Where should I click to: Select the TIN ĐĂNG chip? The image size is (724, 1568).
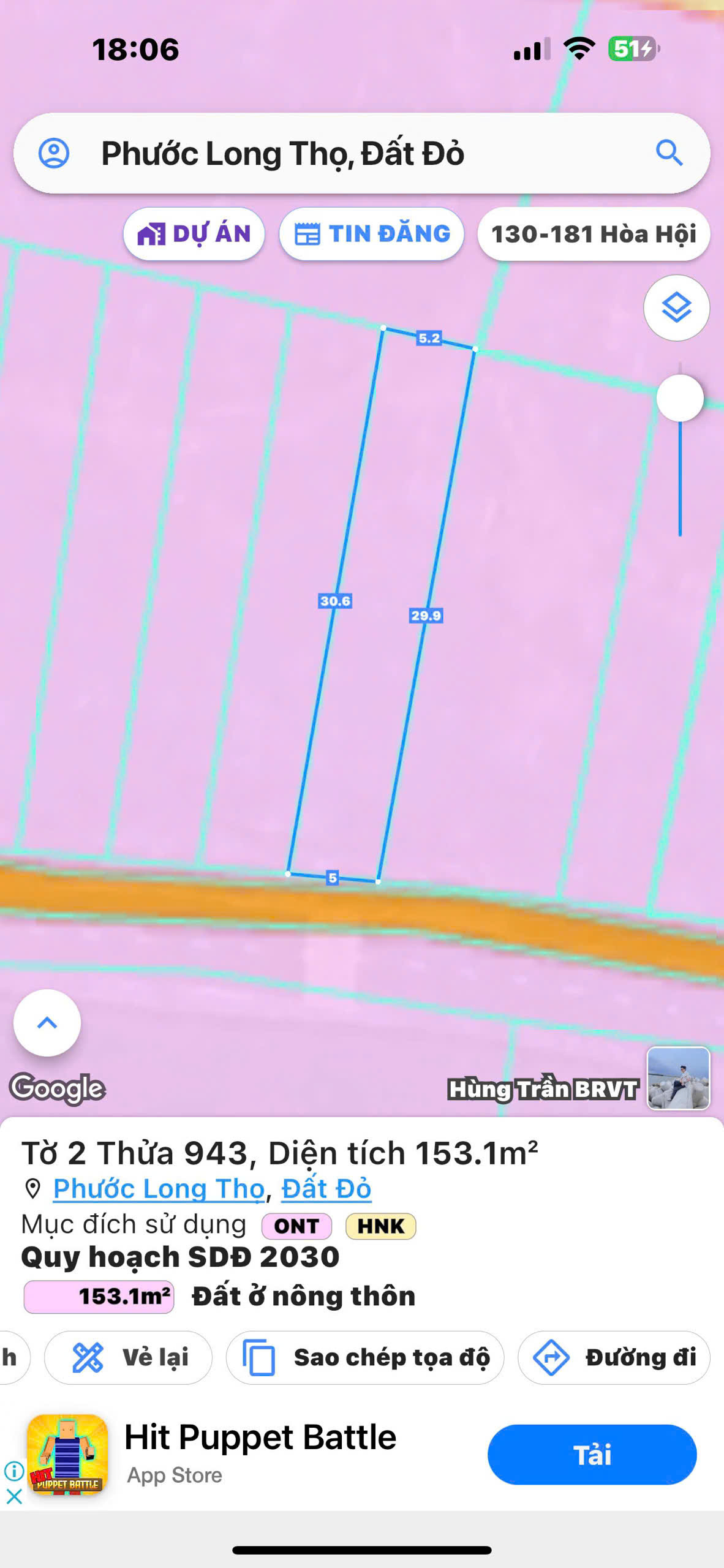coord(372,234)
